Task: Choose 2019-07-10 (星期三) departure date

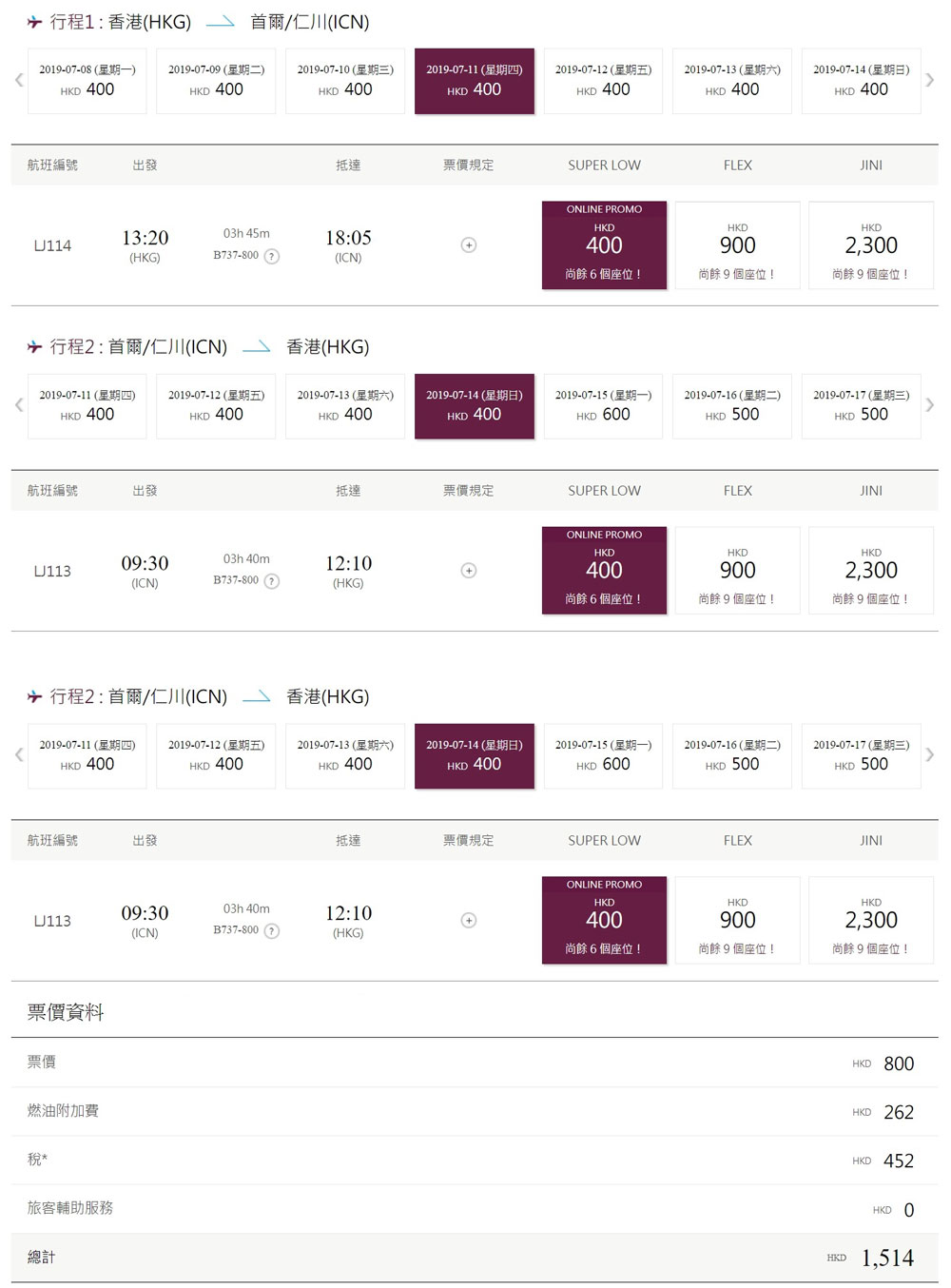Action: pyautogui.click(x=344, y=81)
